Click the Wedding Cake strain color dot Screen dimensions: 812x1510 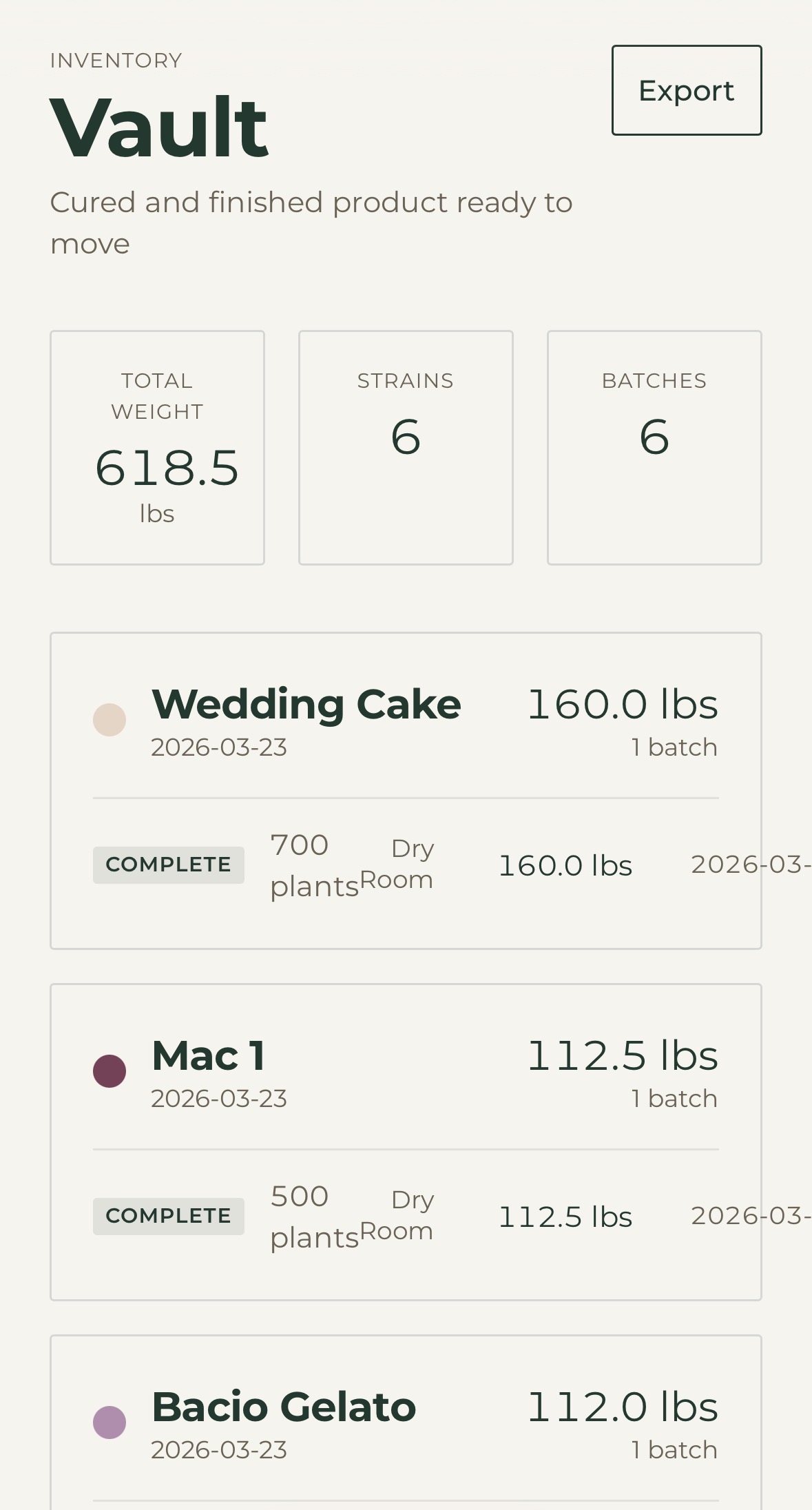tap(110, 719)
